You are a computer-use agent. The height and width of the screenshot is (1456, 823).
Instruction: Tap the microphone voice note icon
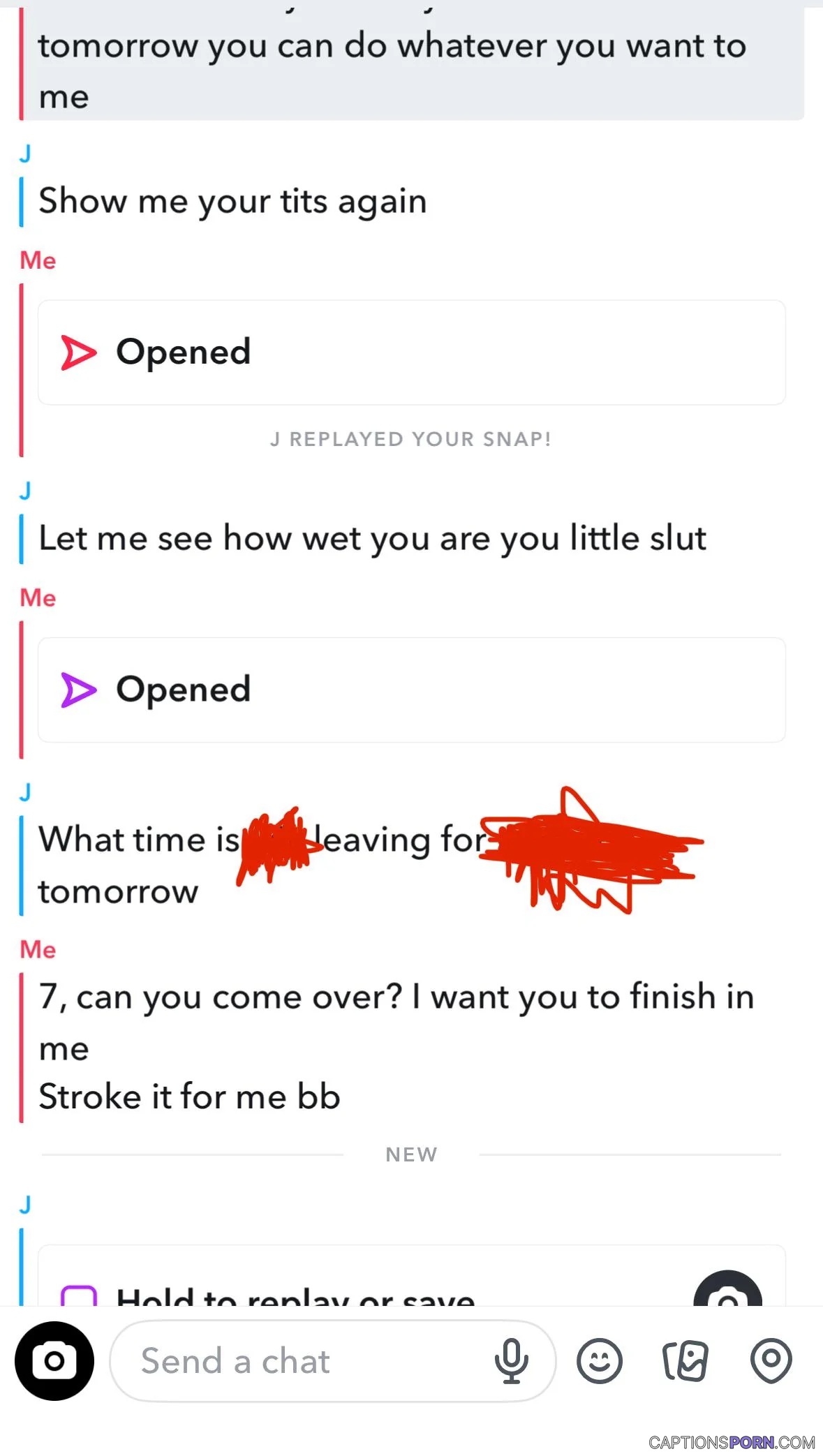pos(512,1360)
